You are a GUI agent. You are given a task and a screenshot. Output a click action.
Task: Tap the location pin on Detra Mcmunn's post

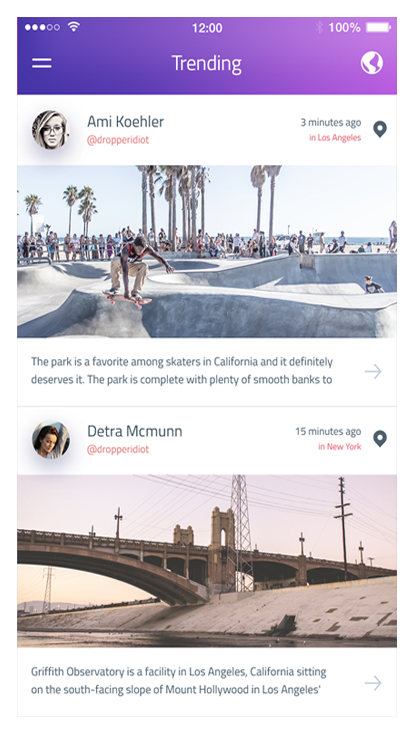tap(380, 439)
